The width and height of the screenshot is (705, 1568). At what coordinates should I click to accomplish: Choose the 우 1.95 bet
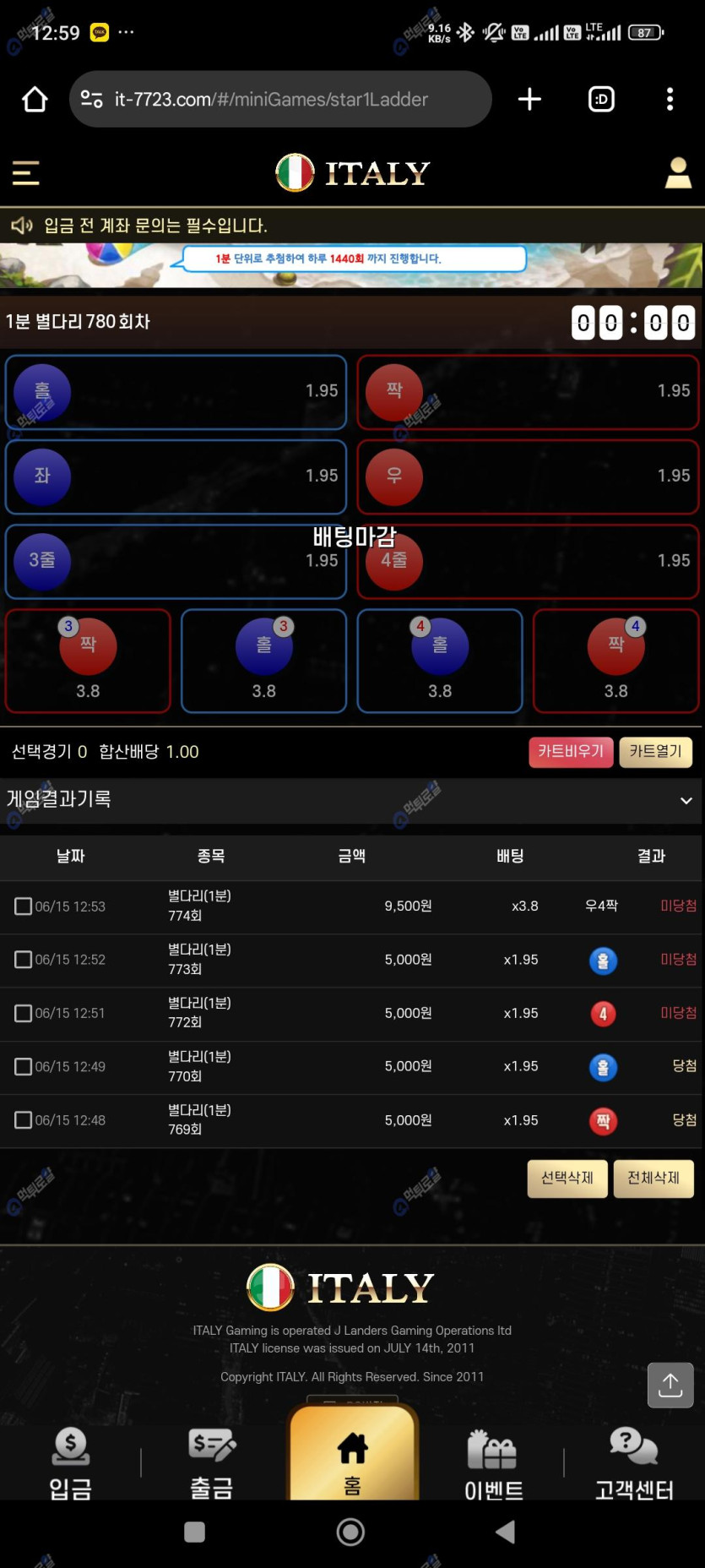(x=528, y=476)
